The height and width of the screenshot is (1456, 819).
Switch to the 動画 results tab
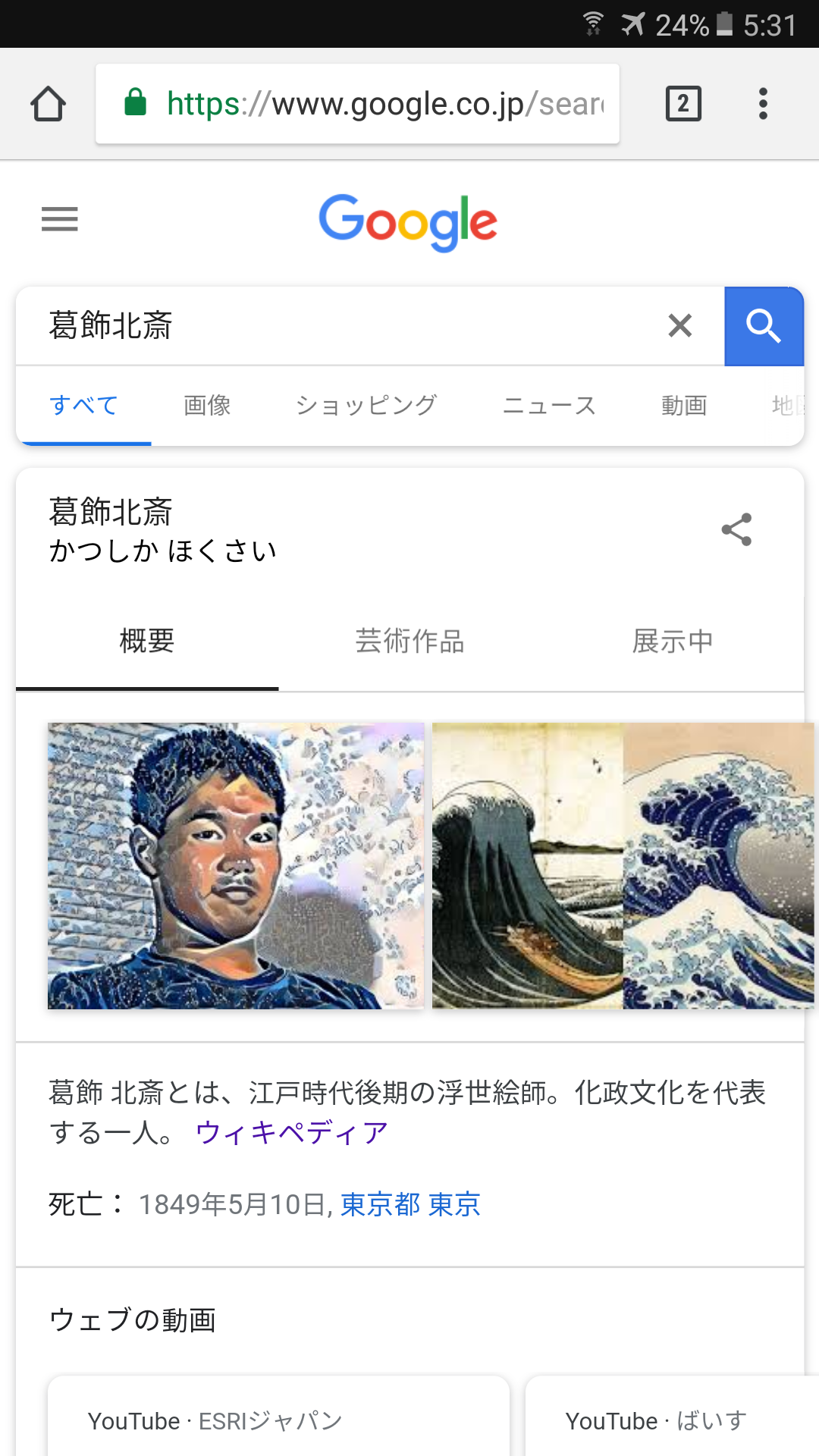point(684,405)
